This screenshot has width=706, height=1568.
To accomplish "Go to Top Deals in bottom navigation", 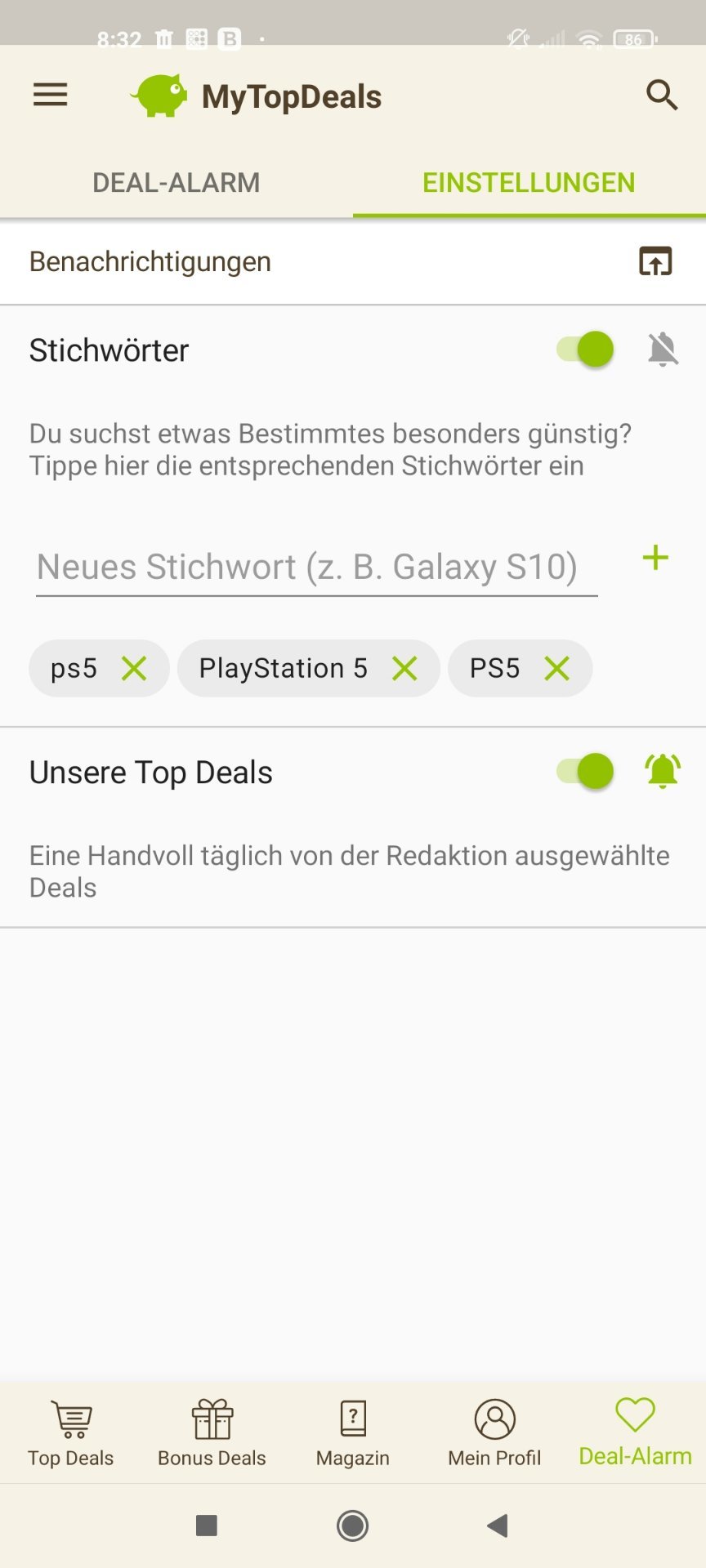I will [x=71, y=1433].
